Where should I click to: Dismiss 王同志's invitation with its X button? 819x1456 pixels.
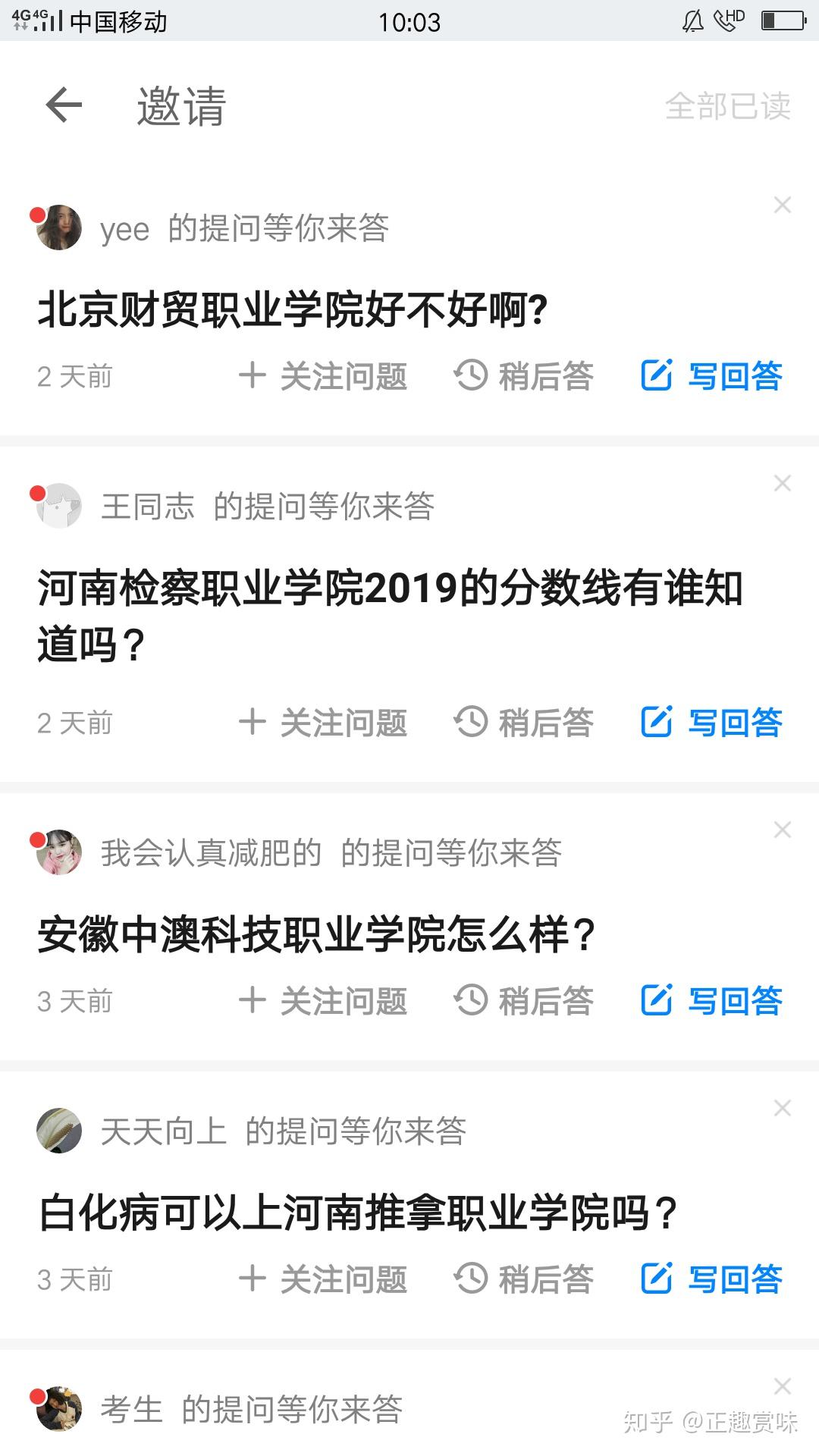[x=782, y=484]
